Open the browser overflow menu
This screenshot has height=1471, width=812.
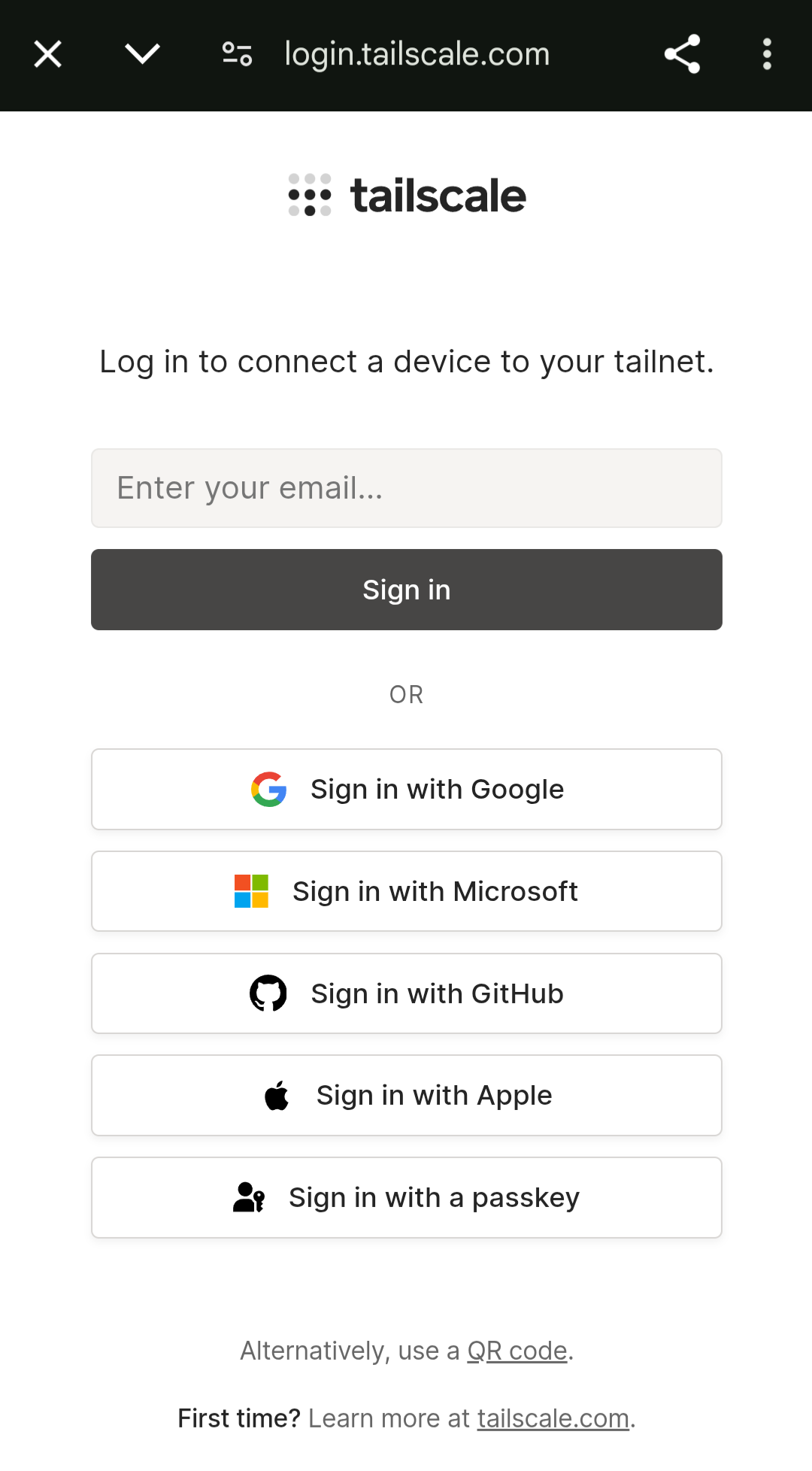tap(767, 54)
